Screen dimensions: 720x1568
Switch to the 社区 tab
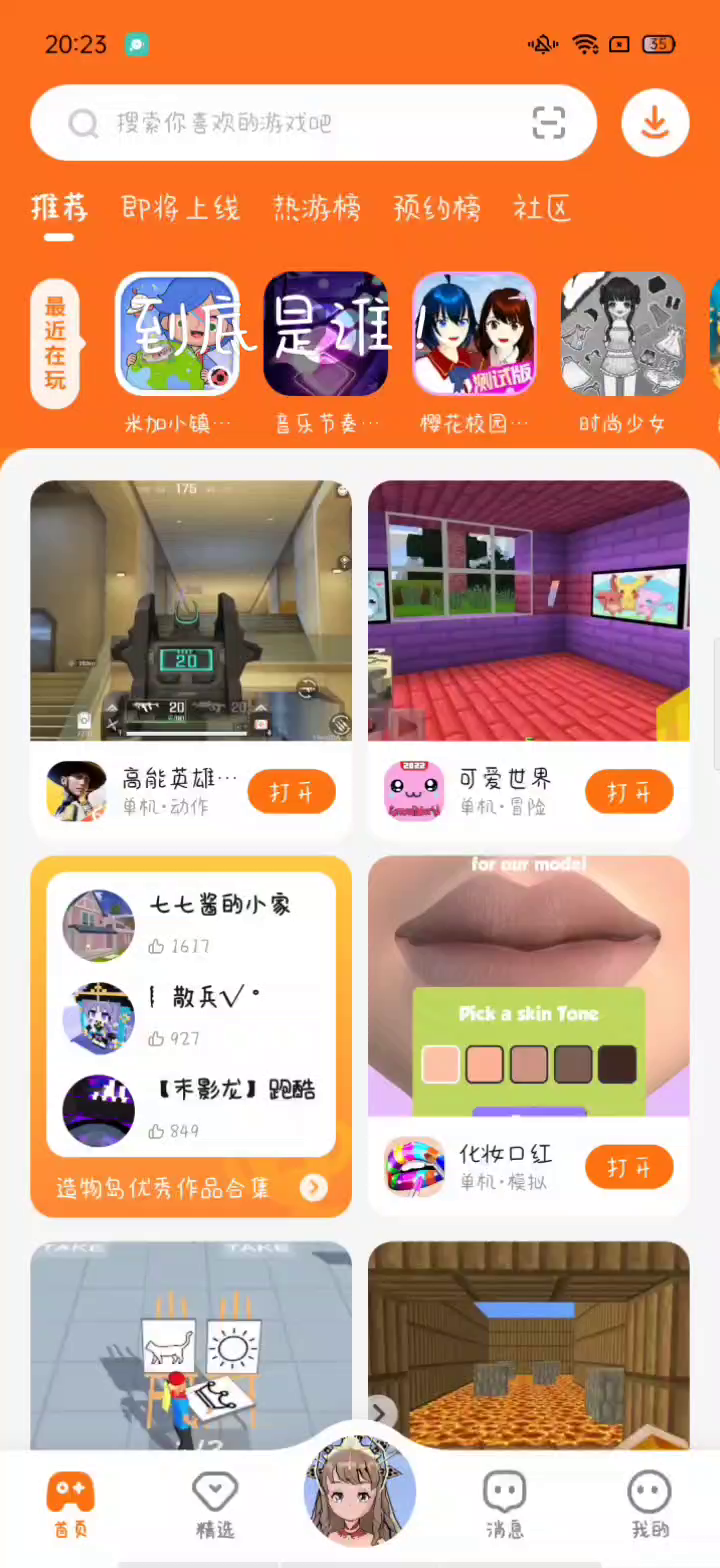542,208
